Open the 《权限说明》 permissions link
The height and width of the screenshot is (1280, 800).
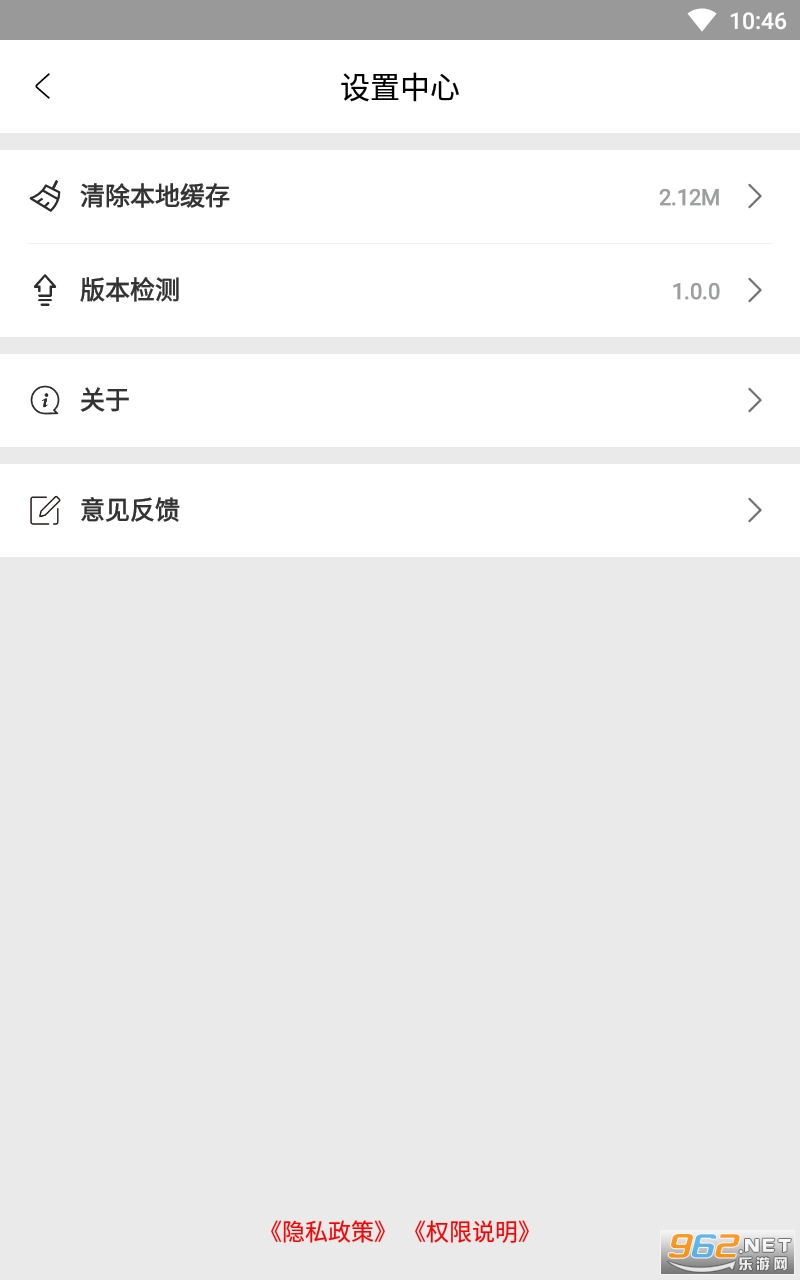[471, 1232]
